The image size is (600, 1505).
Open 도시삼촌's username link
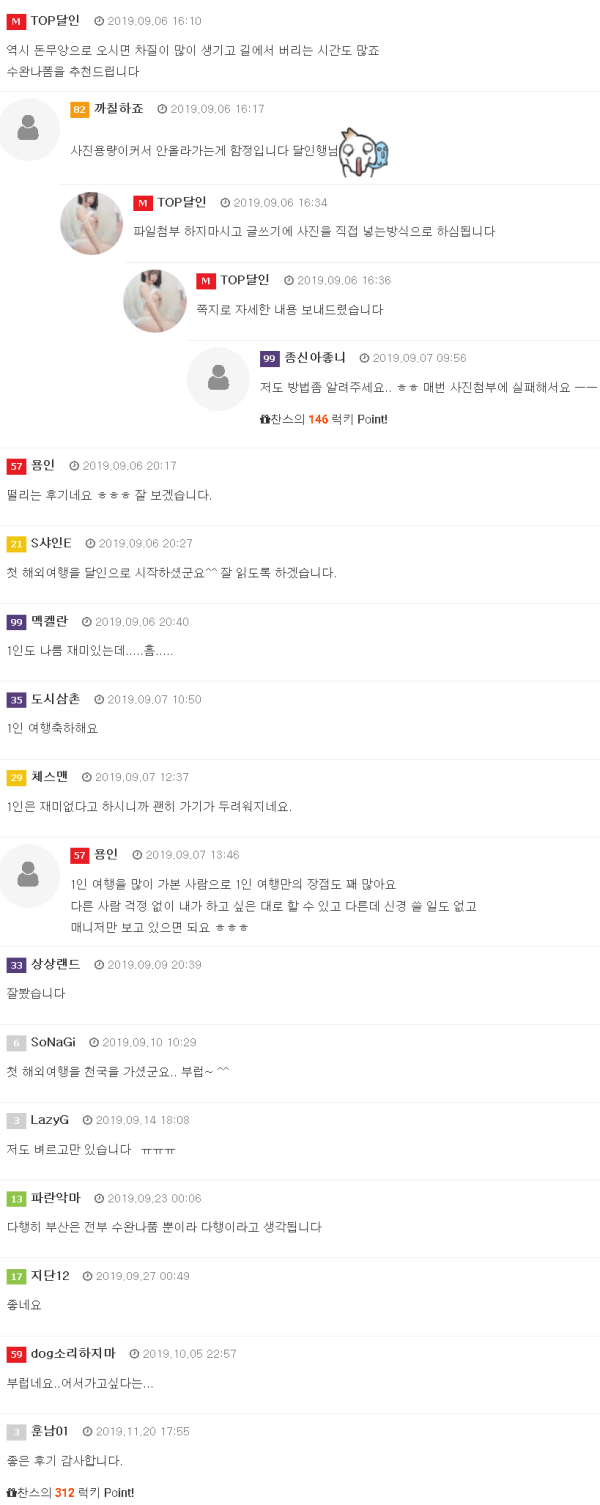[55, 699]
